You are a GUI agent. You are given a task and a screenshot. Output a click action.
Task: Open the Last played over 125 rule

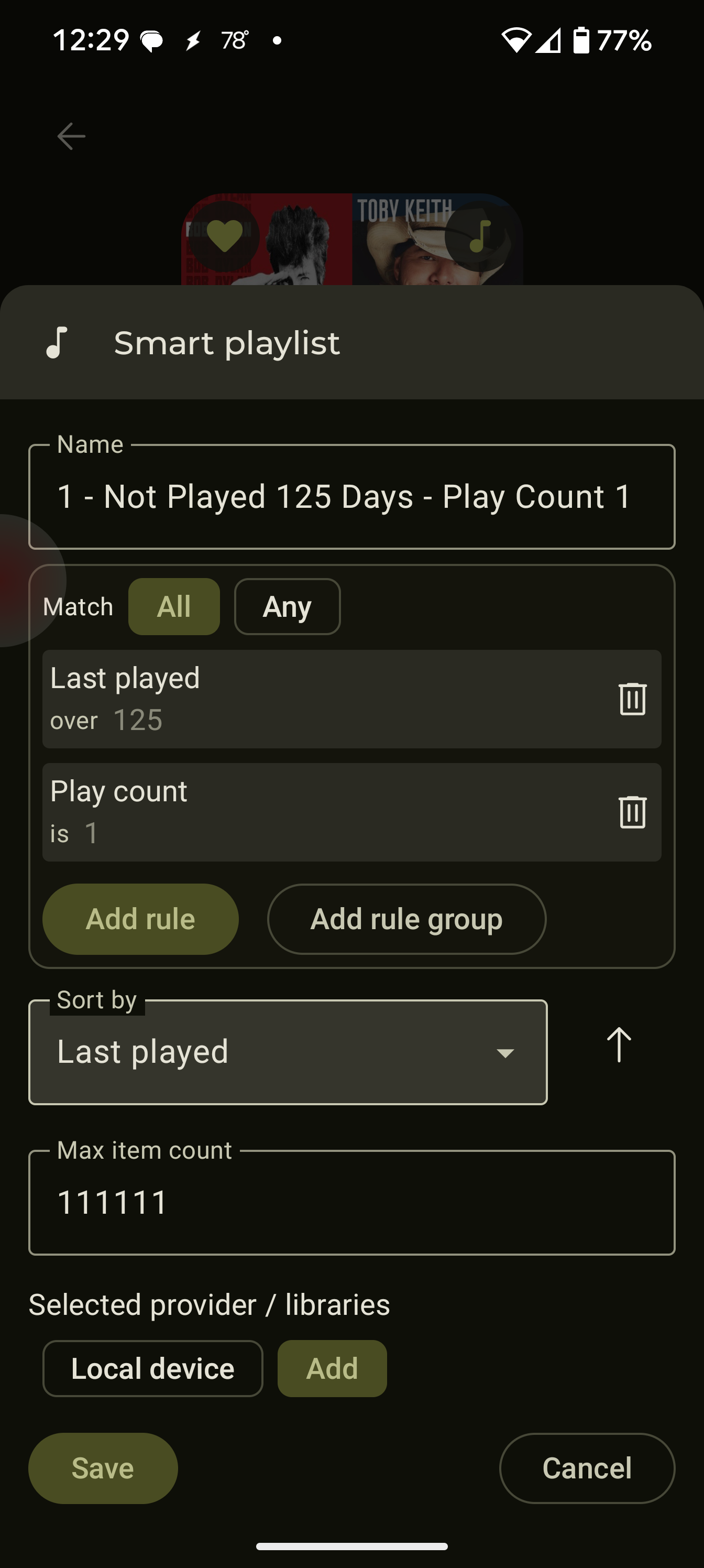(x=351, y=699)
